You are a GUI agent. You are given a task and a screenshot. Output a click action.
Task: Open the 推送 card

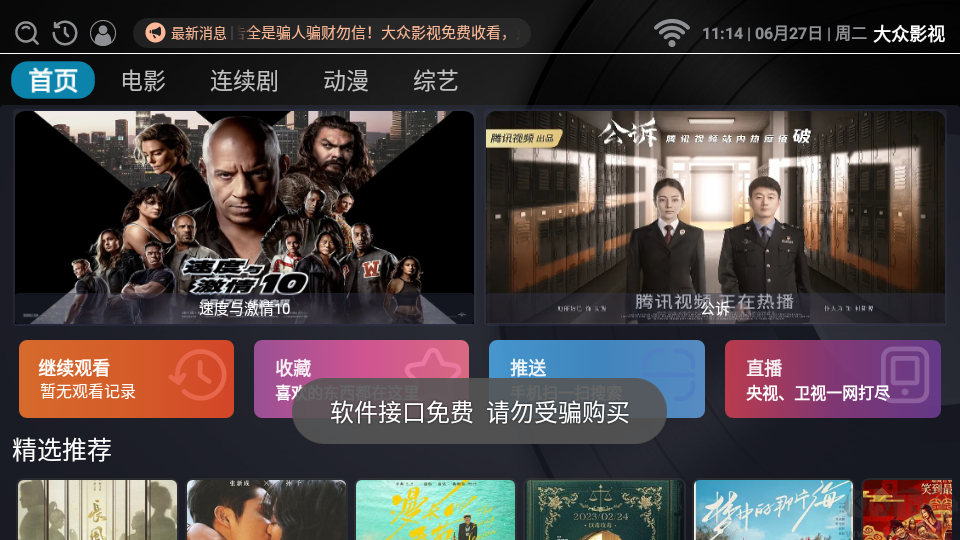(596, 360)
